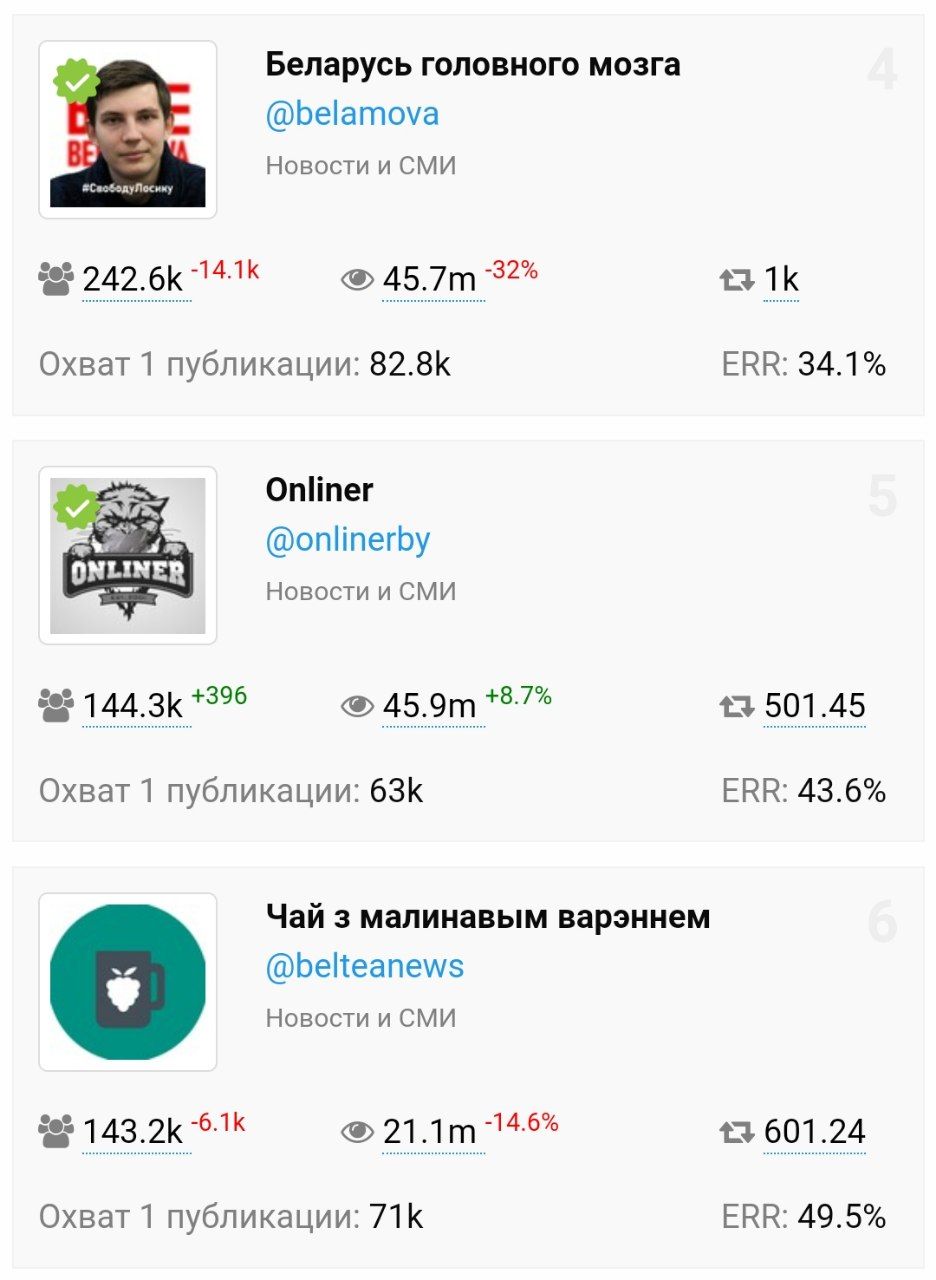Screen dimensions: 936x1280
Task: Open the @onlinerby channel link
Action: [x=348, y=540]
